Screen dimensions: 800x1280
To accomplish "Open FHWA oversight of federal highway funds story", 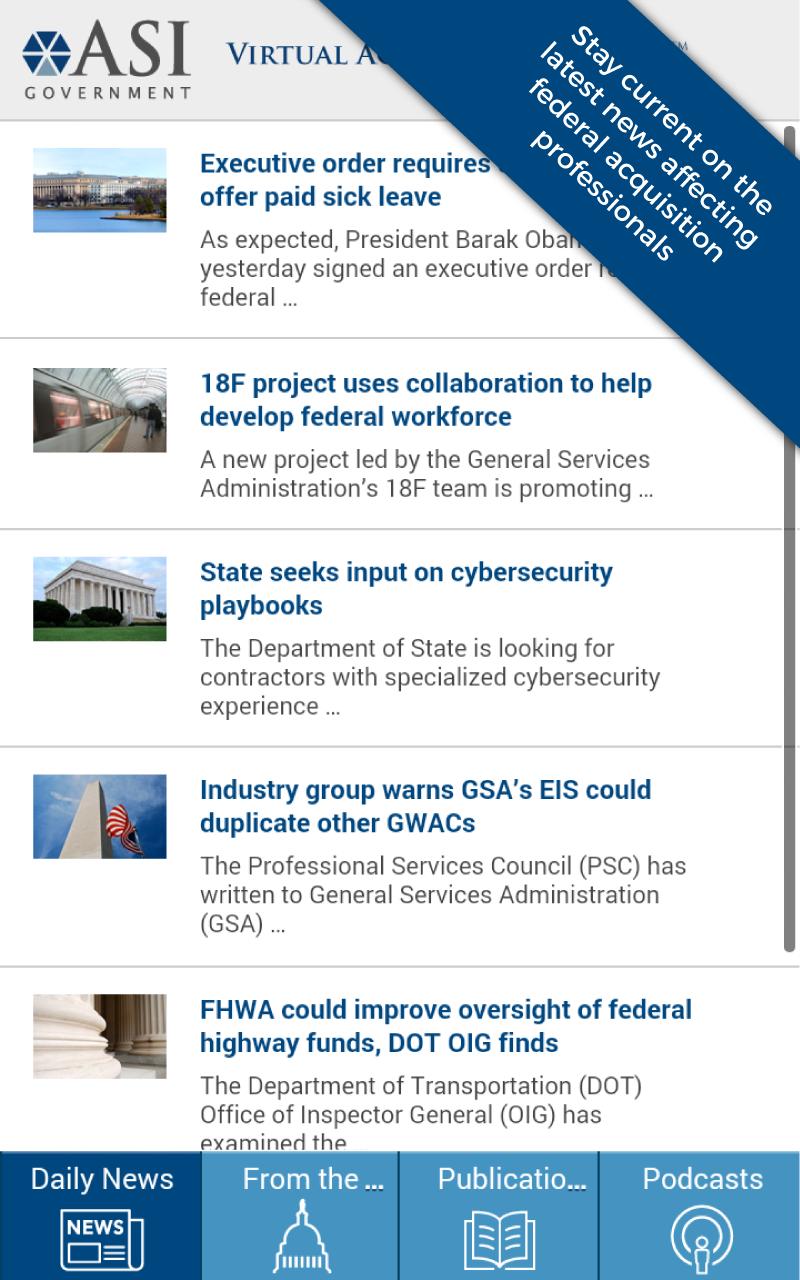I will (x=445, y=1026).
